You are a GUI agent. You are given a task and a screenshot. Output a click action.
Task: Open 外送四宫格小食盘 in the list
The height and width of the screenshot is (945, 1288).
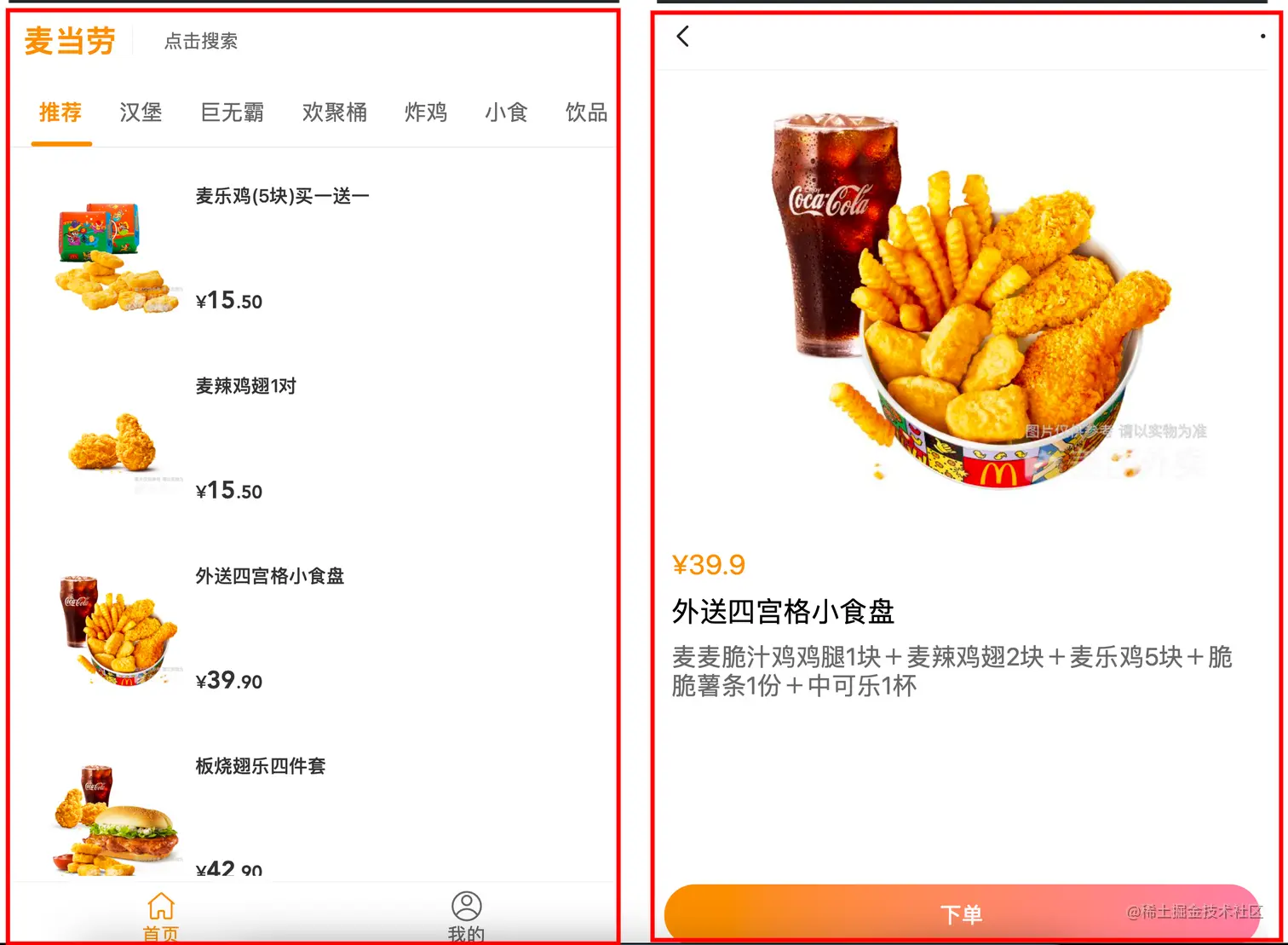[x=269, y=577]
